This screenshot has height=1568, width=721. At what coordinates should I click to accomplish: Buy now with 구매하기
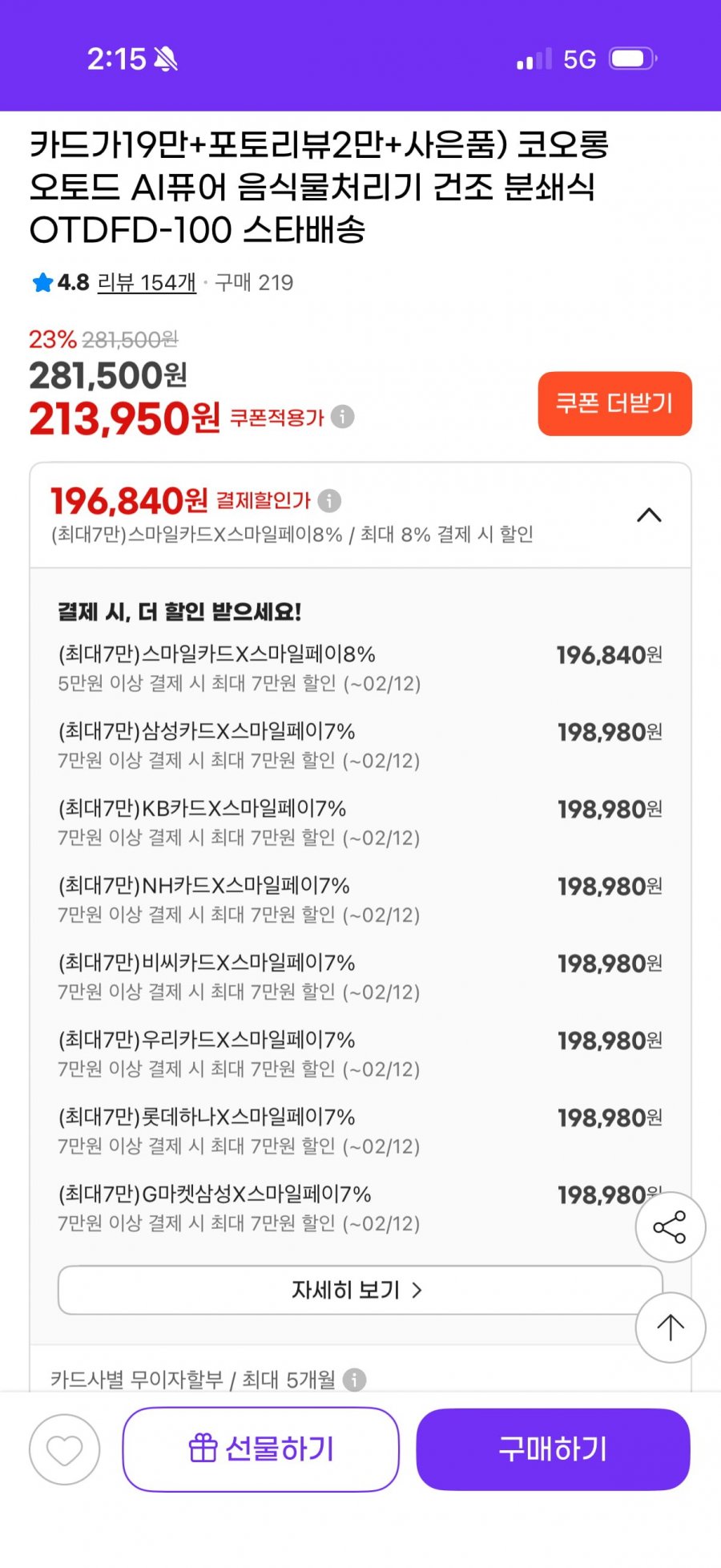click(x=553, y=1449)
